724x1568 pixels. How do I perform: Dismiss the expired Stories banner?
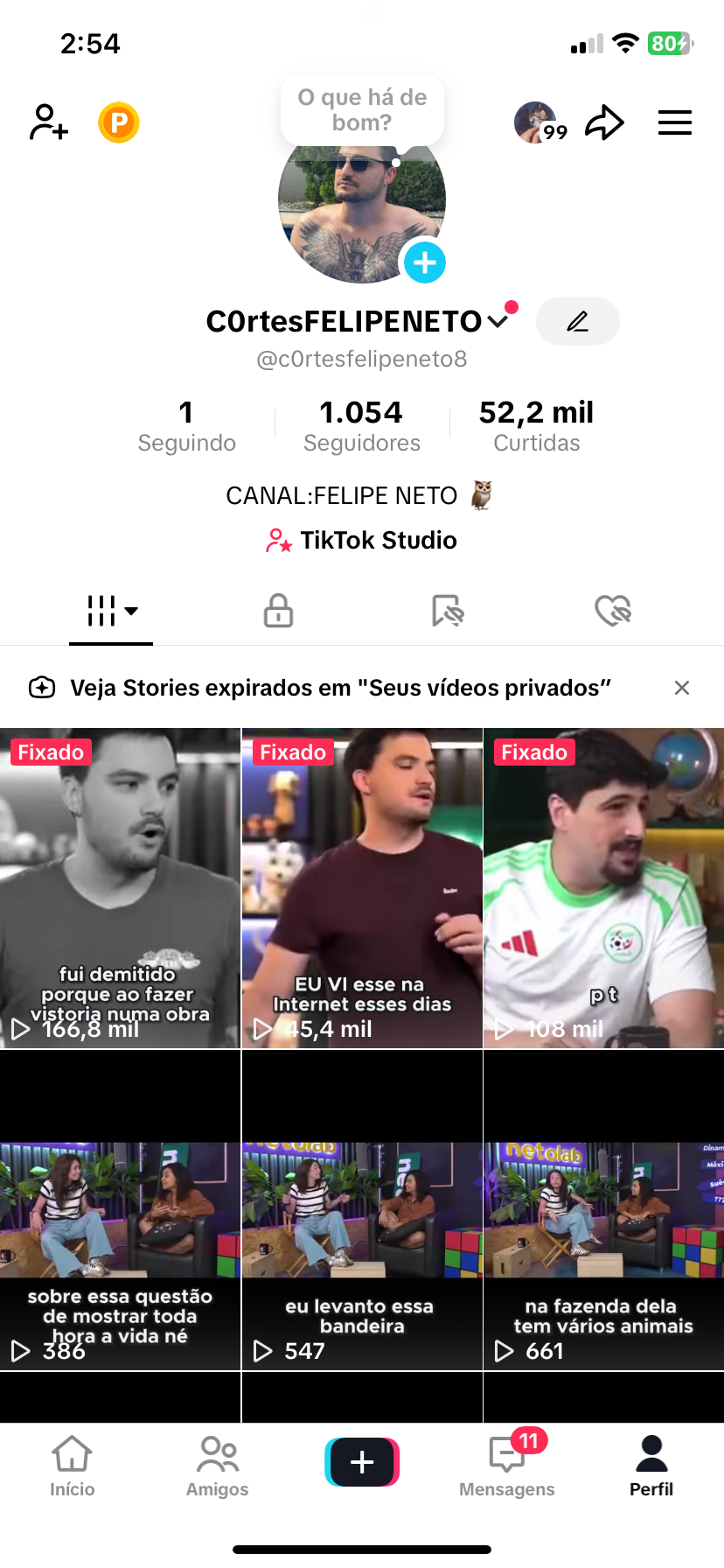coord(682,688)
